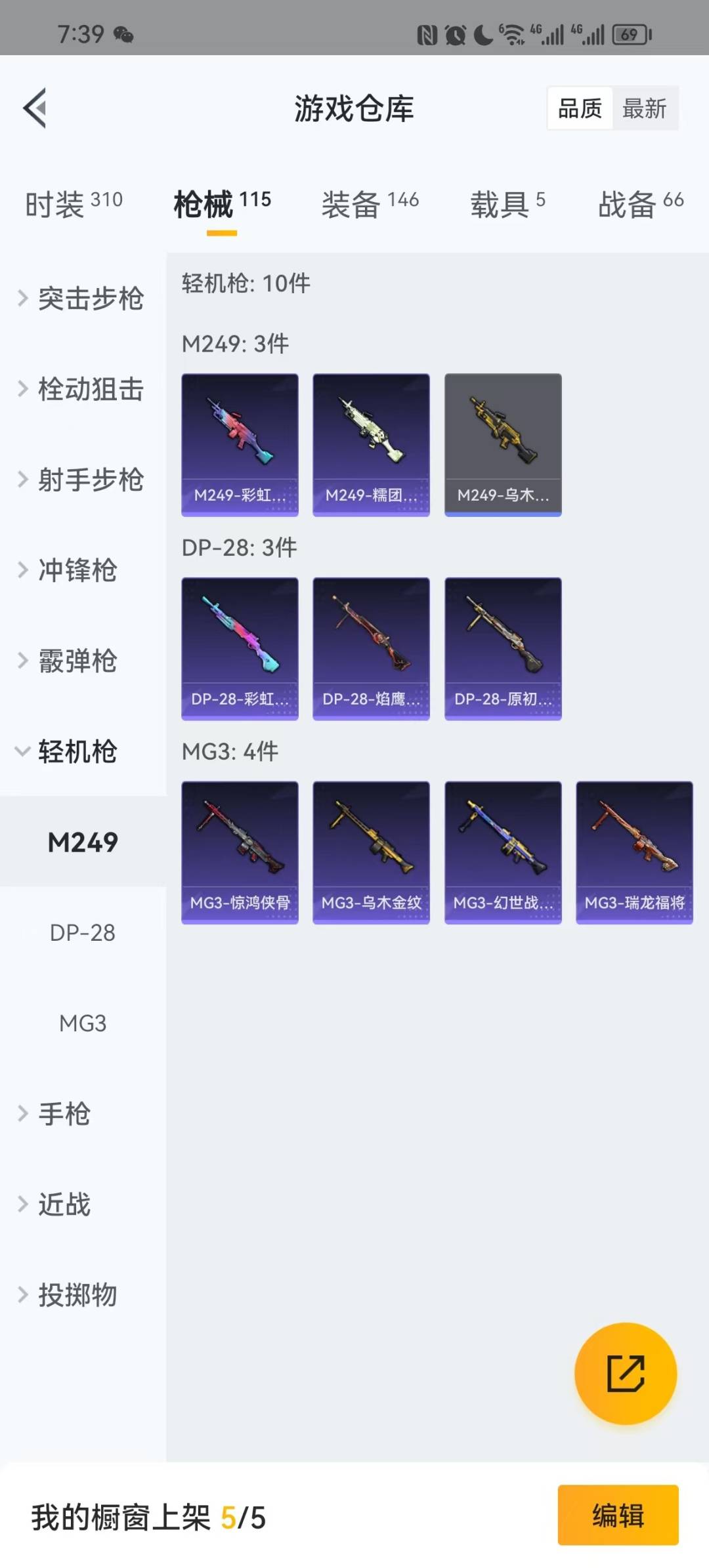
Task: Select MG3 in the sidebar
Action: (x=83, y=1023)
